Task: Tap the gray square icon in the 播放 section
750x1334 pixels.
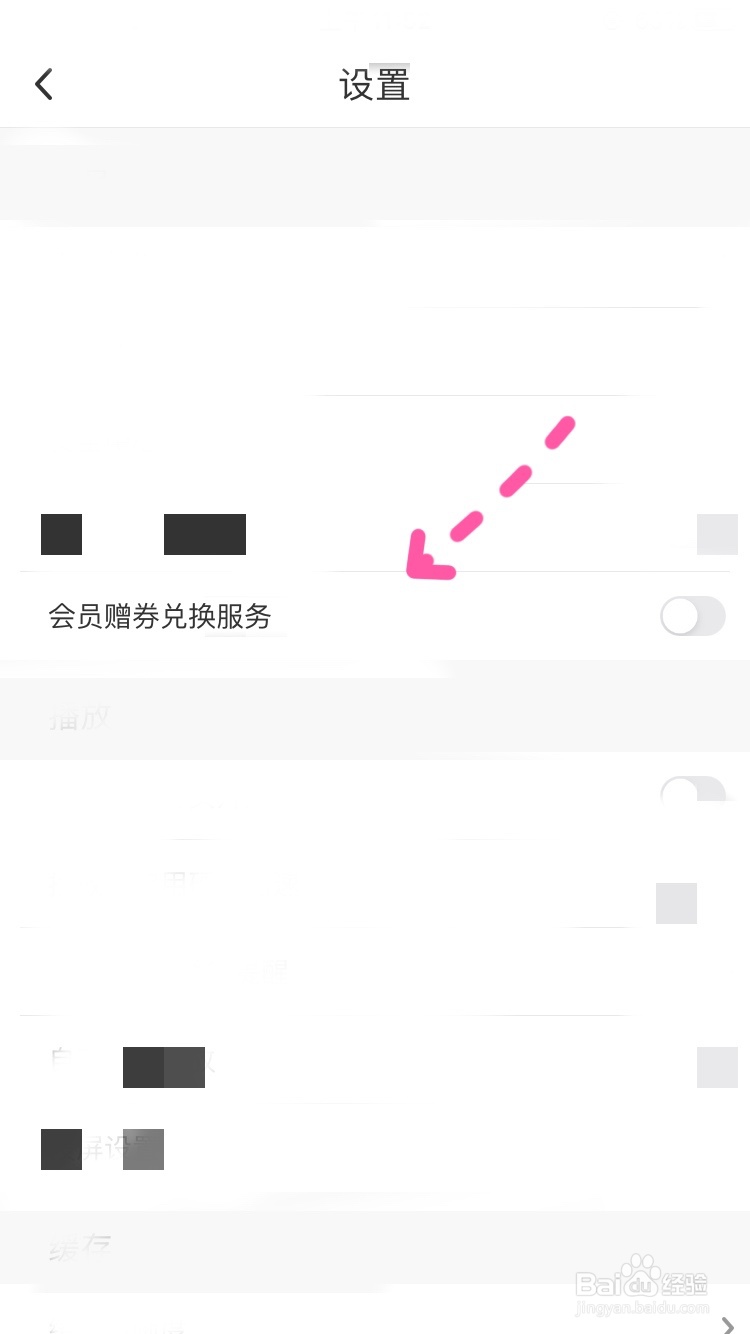Action: (x=676, y=903)
